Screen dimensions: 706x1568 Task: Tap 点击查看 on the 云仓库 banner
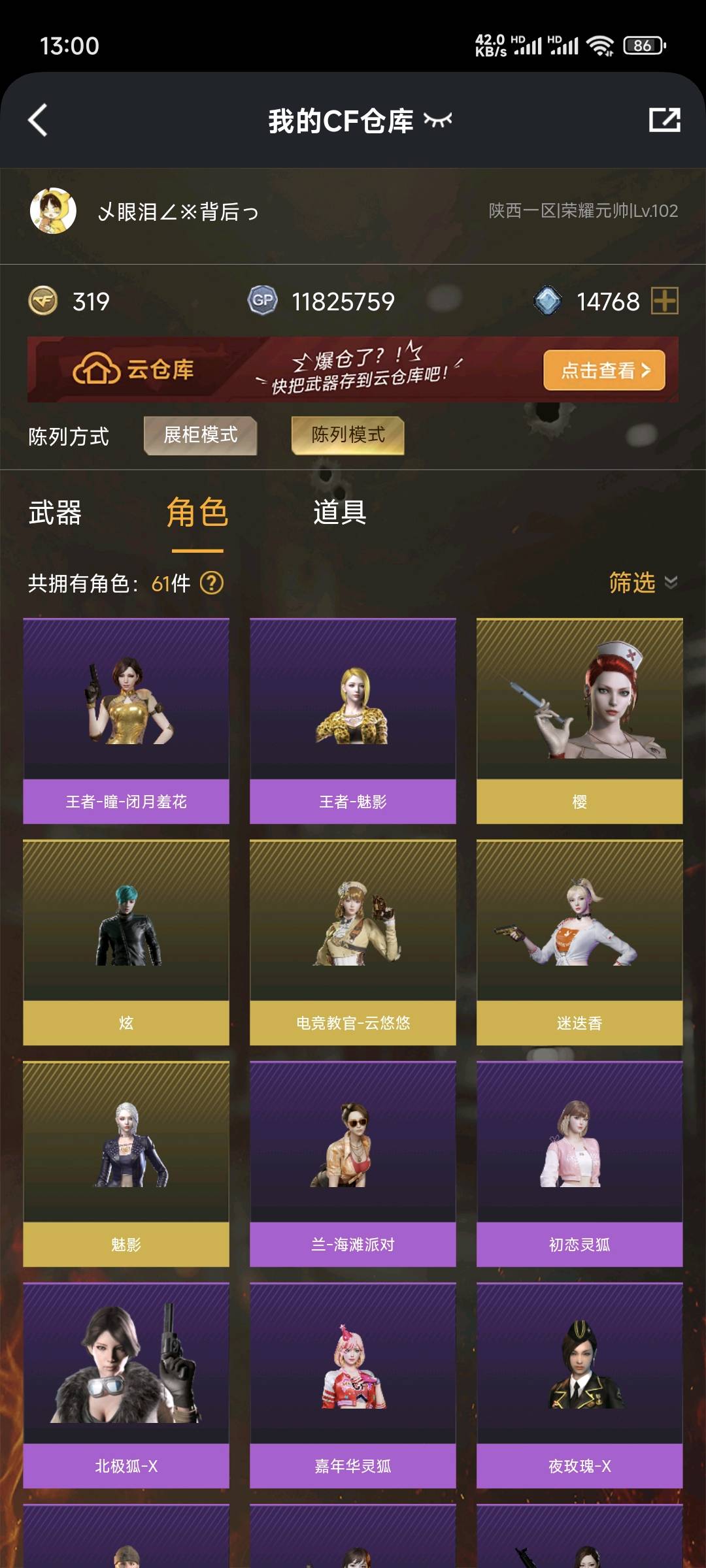(x=603, y=370)
